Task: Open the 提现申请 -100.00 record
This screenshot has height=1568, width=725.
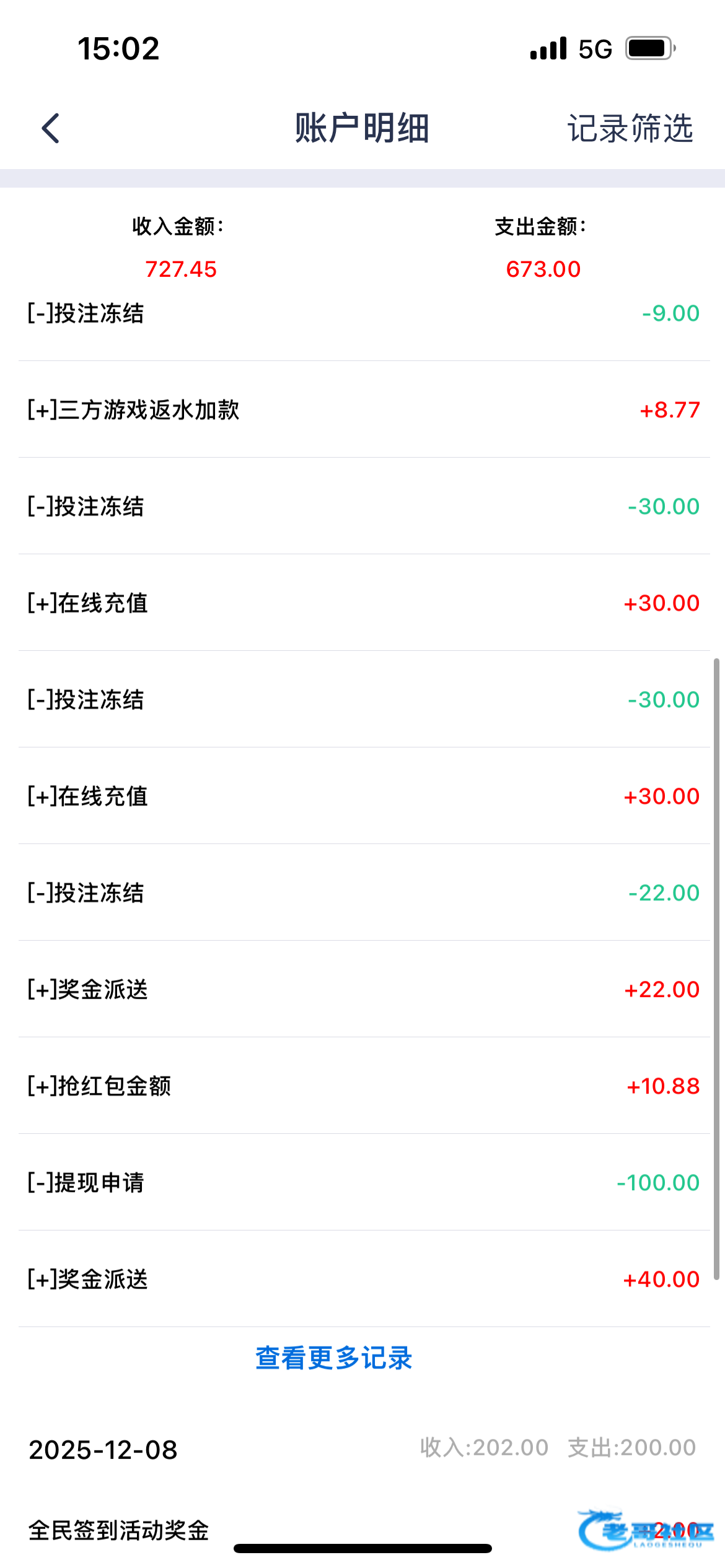Action: pos(362,1183)
